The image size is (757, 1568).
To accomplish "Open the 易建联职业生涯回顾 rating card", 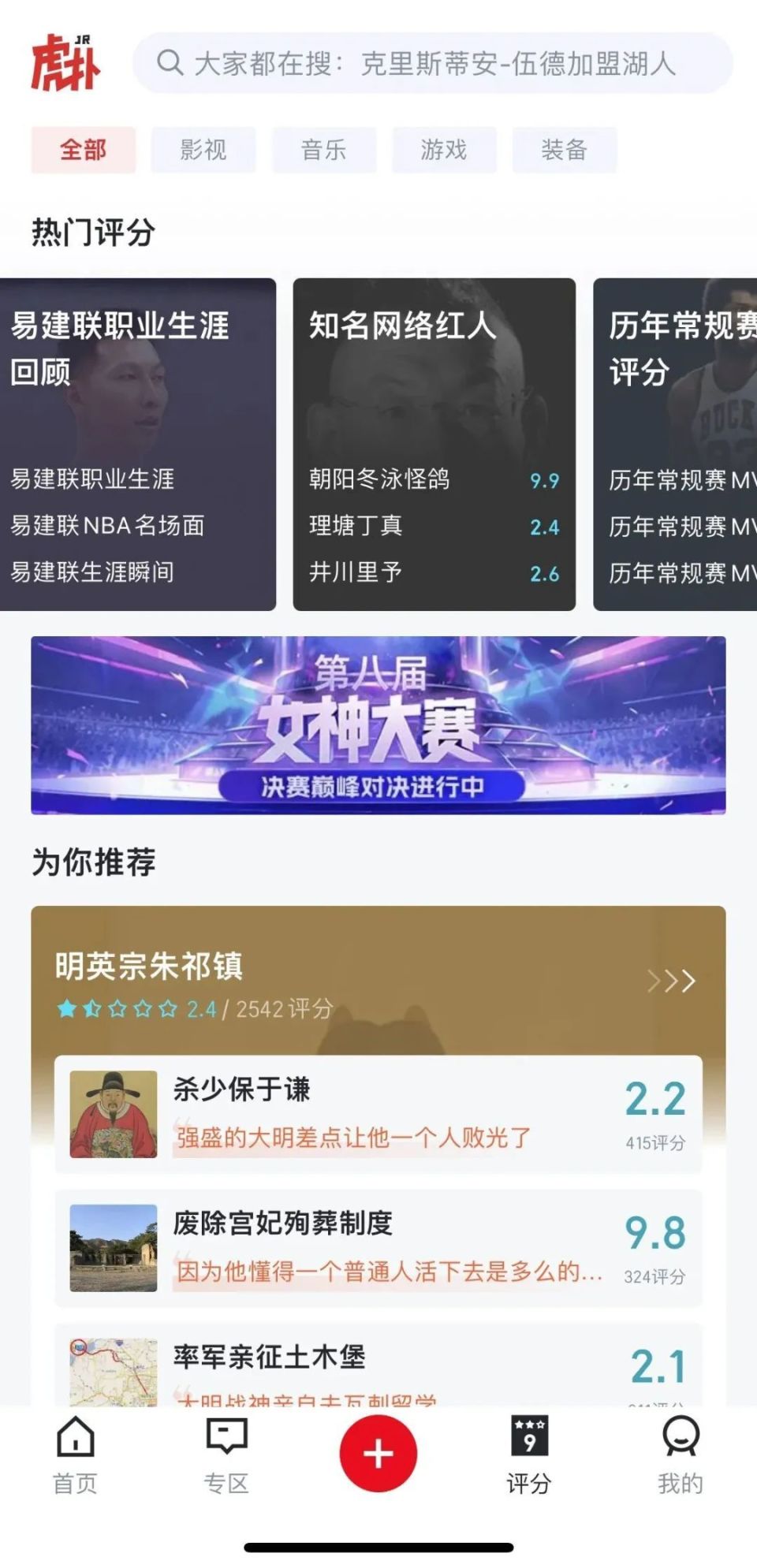I will click(x=139, y=441).
